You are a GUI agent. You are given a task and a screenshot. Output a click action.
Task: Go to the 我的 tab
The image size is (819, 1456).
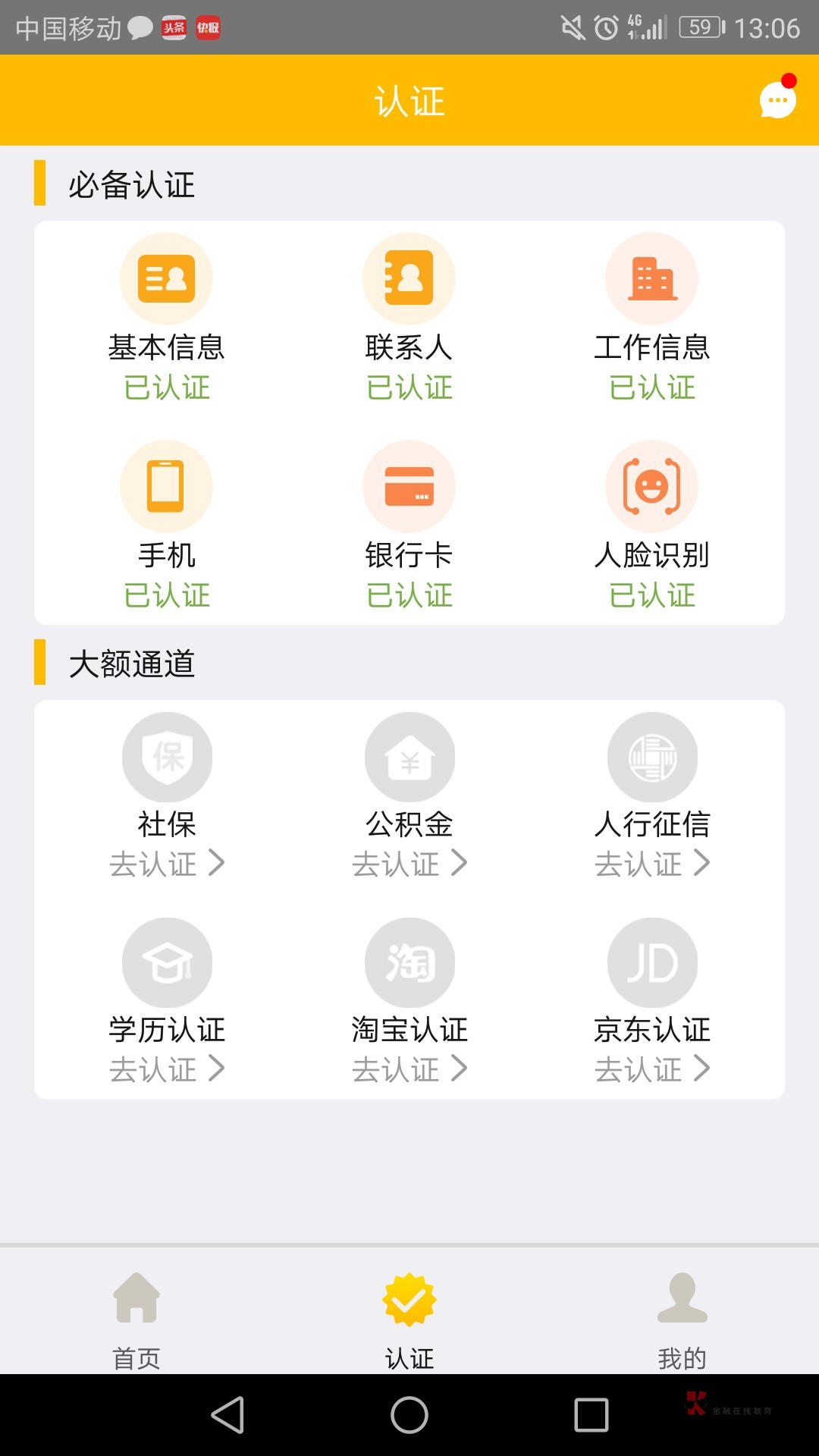click(682, 1319)
